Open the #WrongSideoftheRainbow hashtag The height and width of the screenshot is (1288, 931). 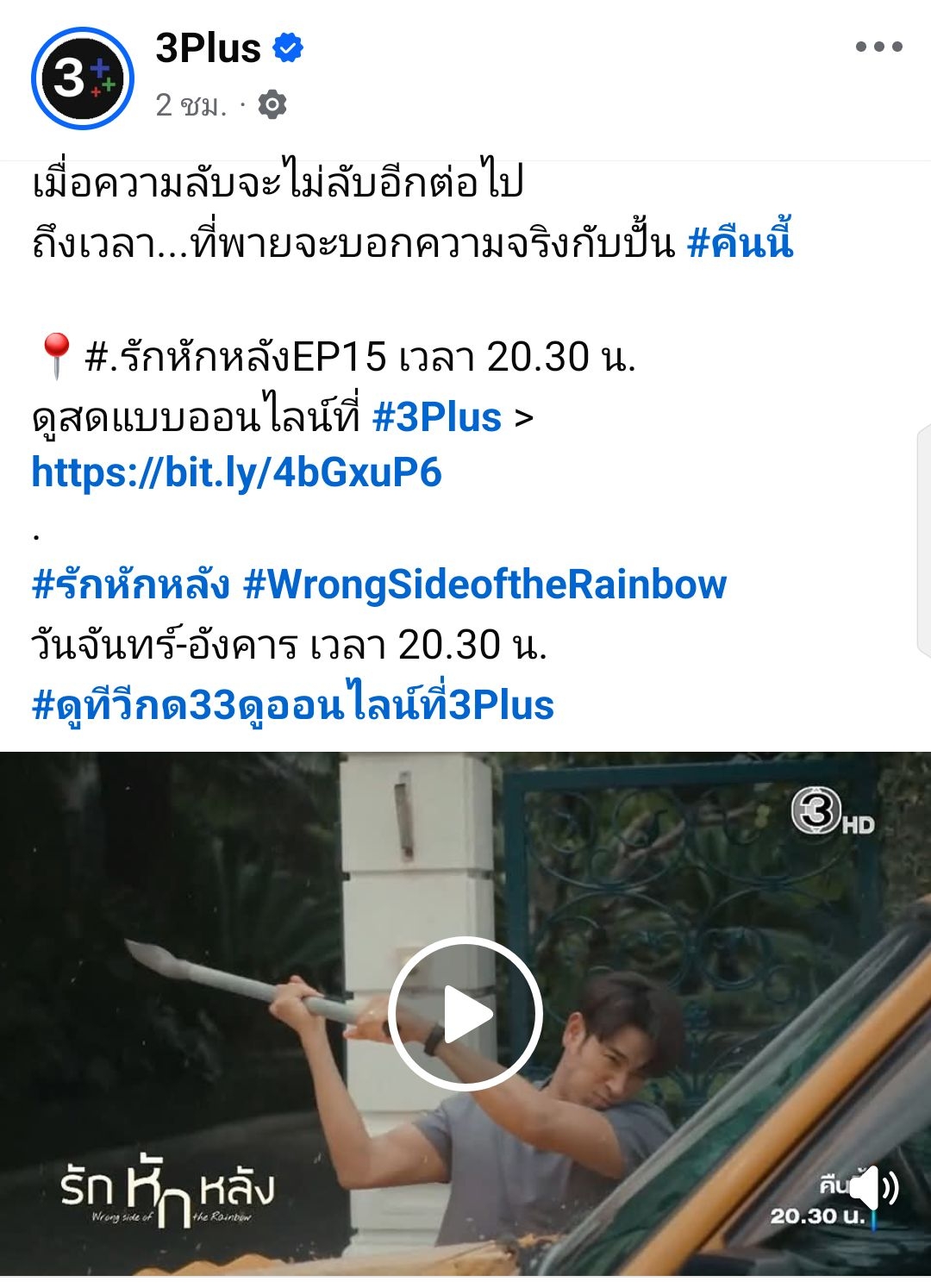484,585
